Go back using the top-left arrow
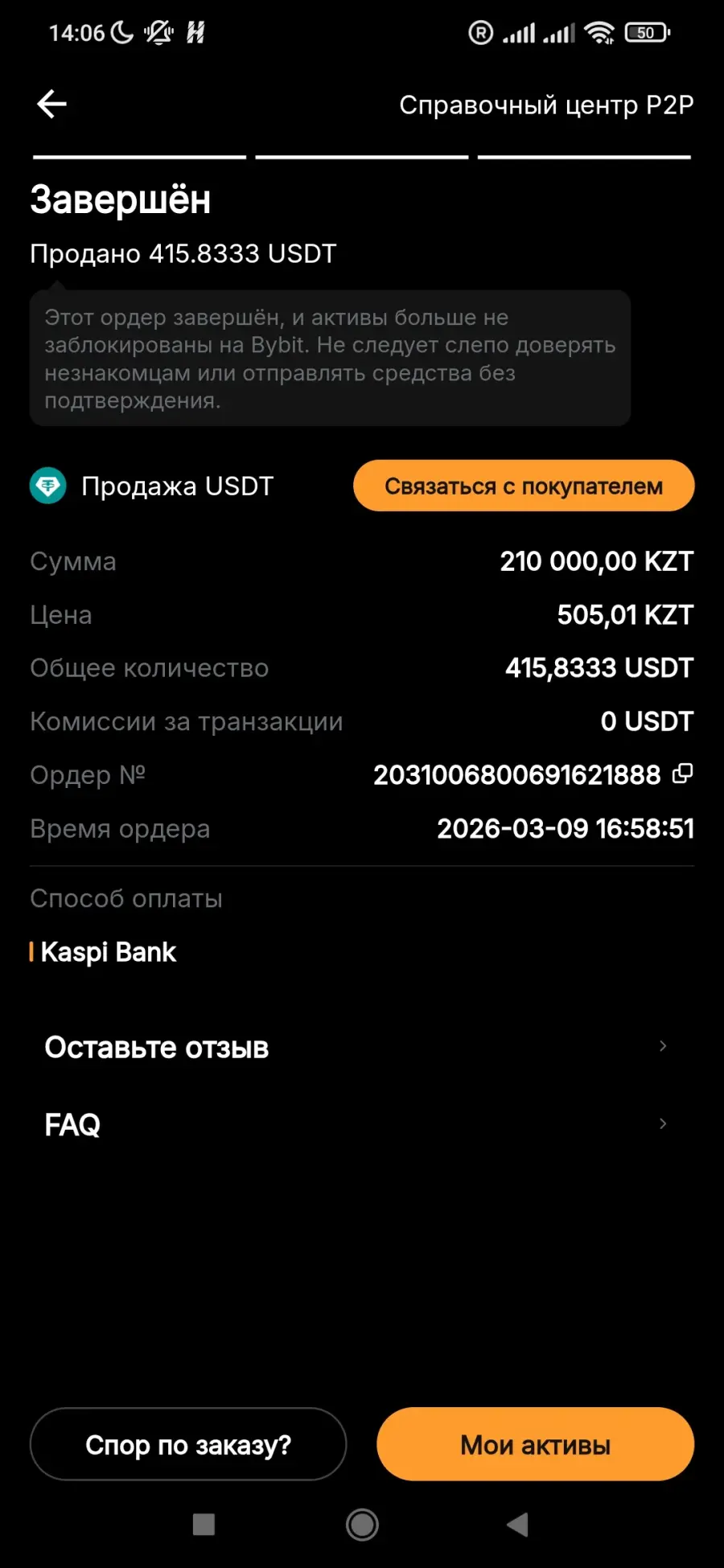 click(x=52, y=104)
